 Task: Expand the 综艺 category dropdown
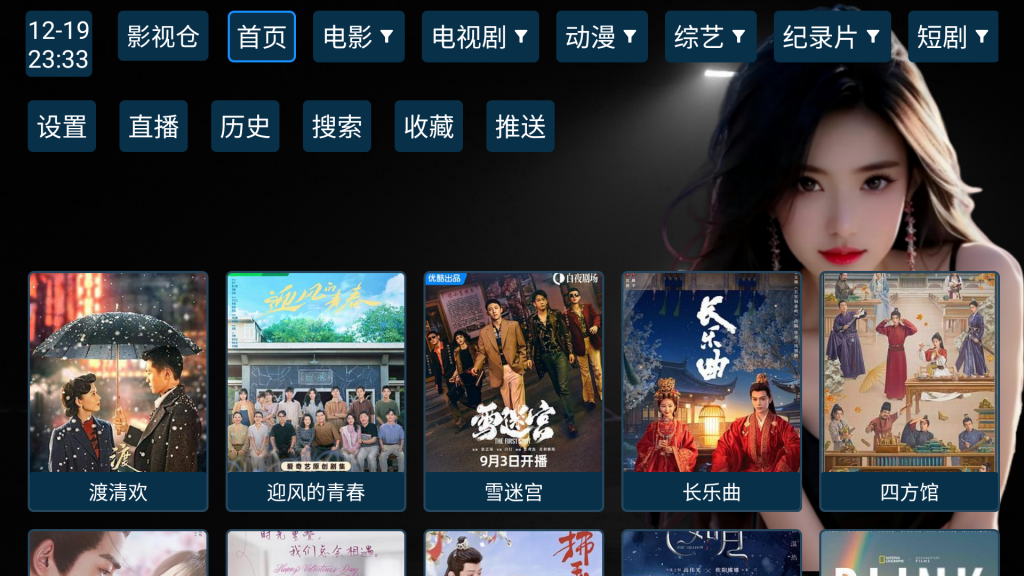pos(710,37)
